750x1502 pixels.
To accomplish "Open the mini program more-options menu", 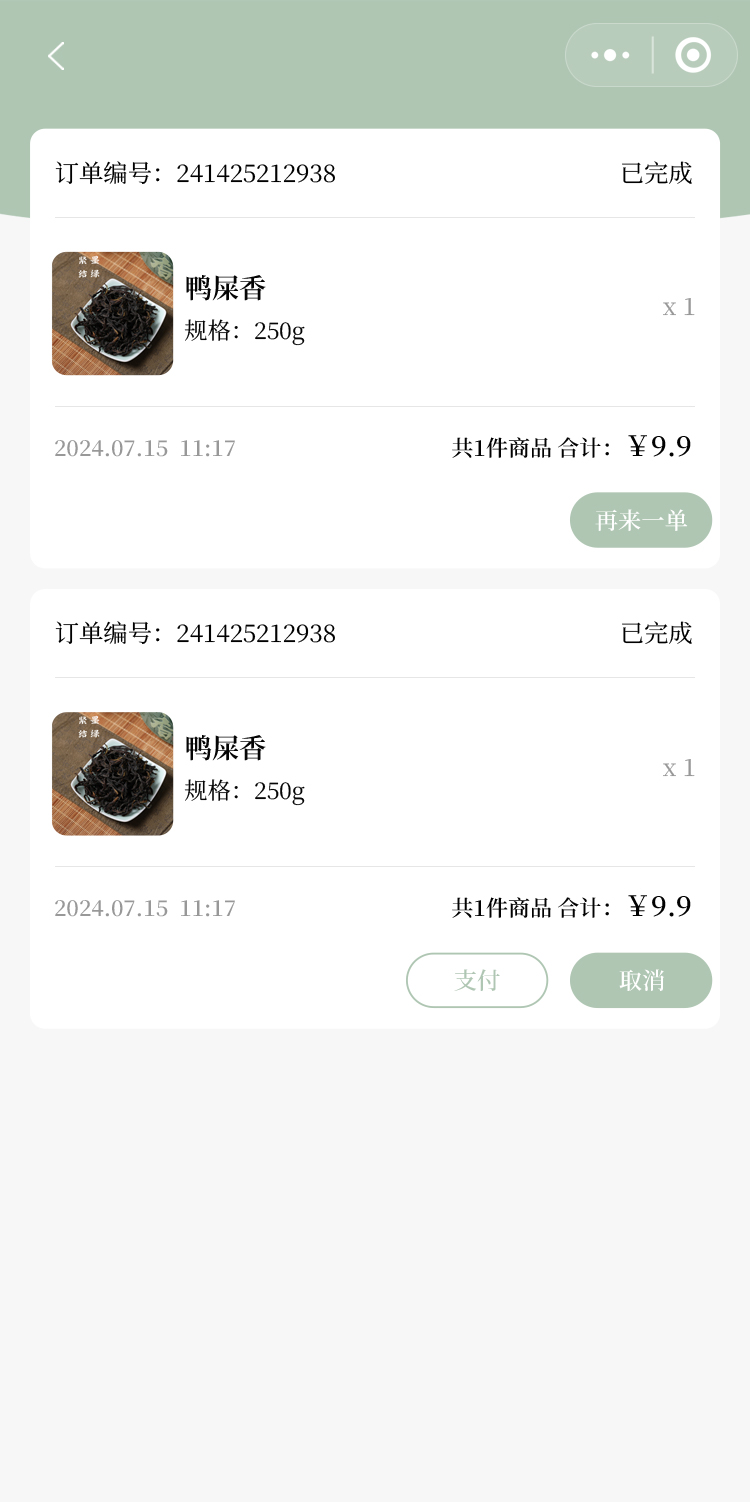I will (610, 55).
